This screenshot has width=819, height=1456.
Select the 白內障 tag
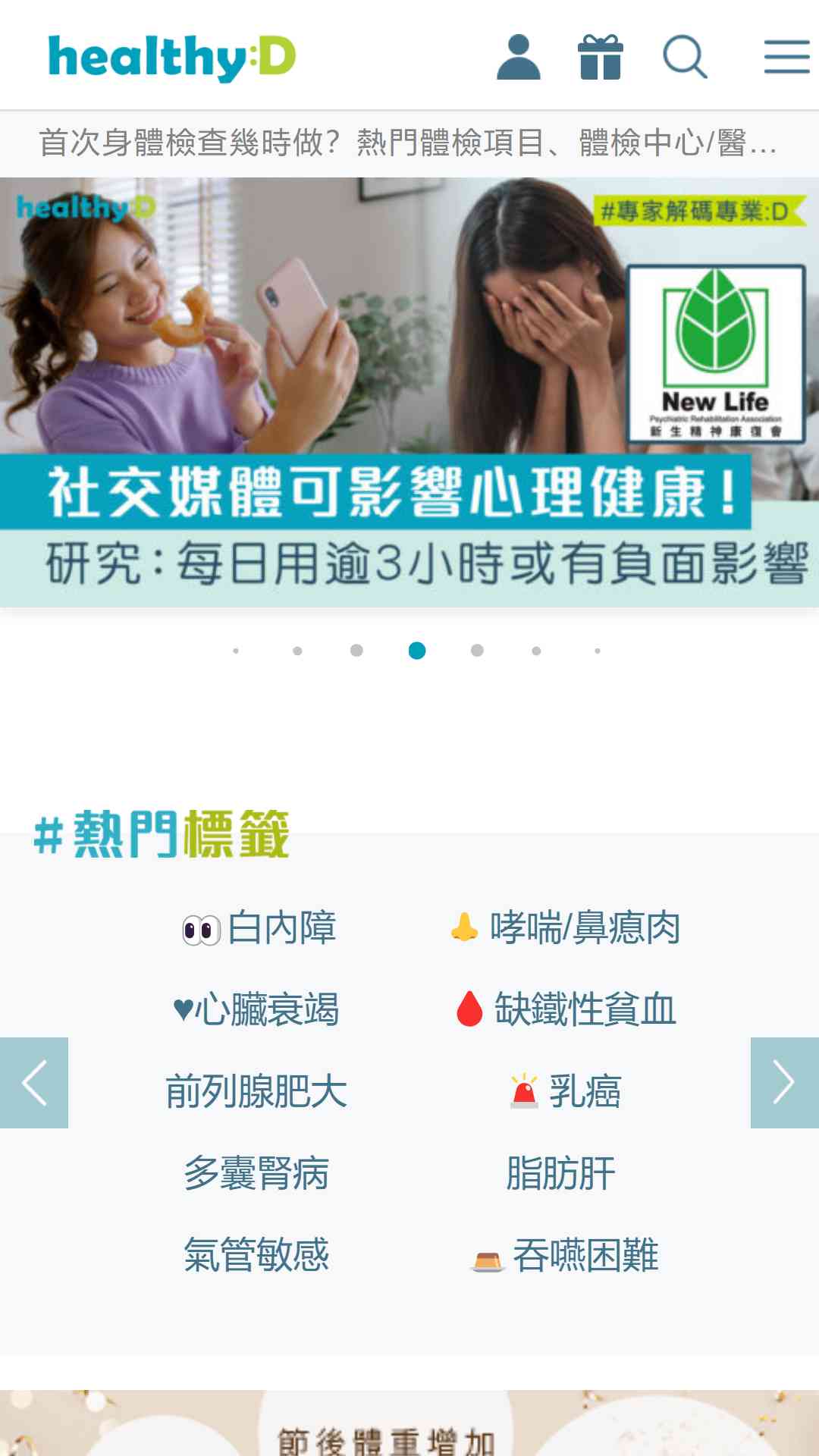point(258,928)
